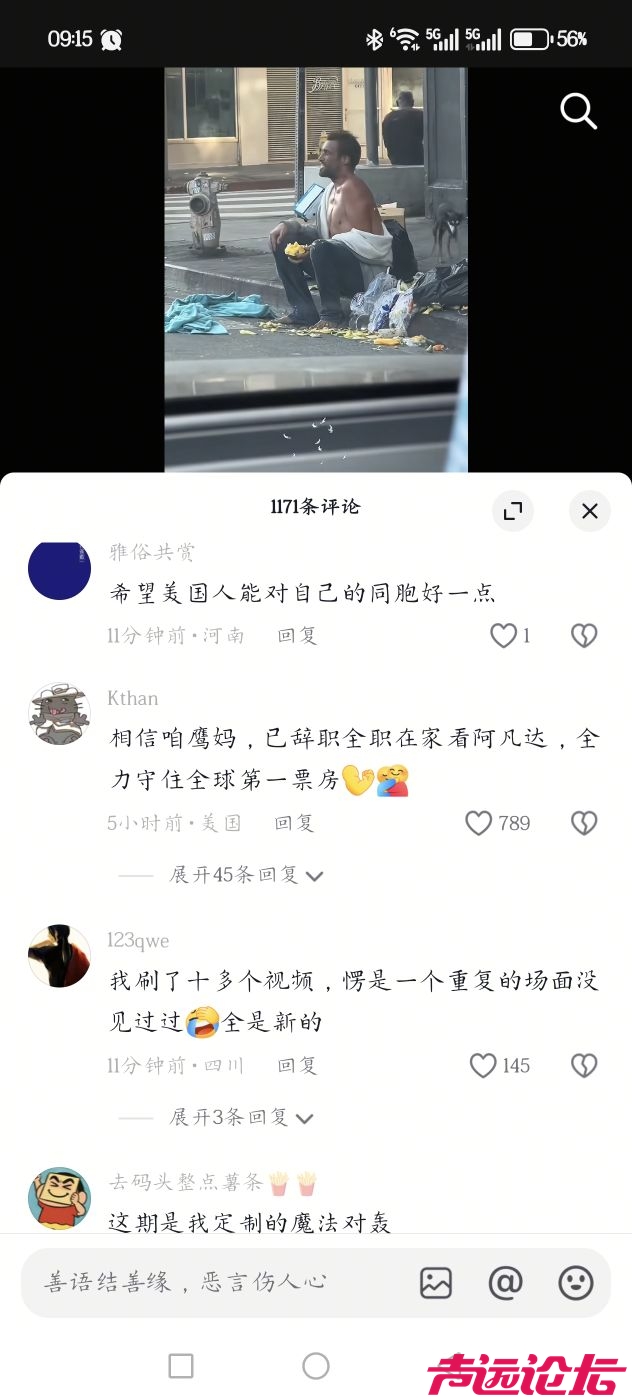Like 雅俗共赏's comment
The height and width of the screenshot is (1400, 632).
(x=504, y=635)
